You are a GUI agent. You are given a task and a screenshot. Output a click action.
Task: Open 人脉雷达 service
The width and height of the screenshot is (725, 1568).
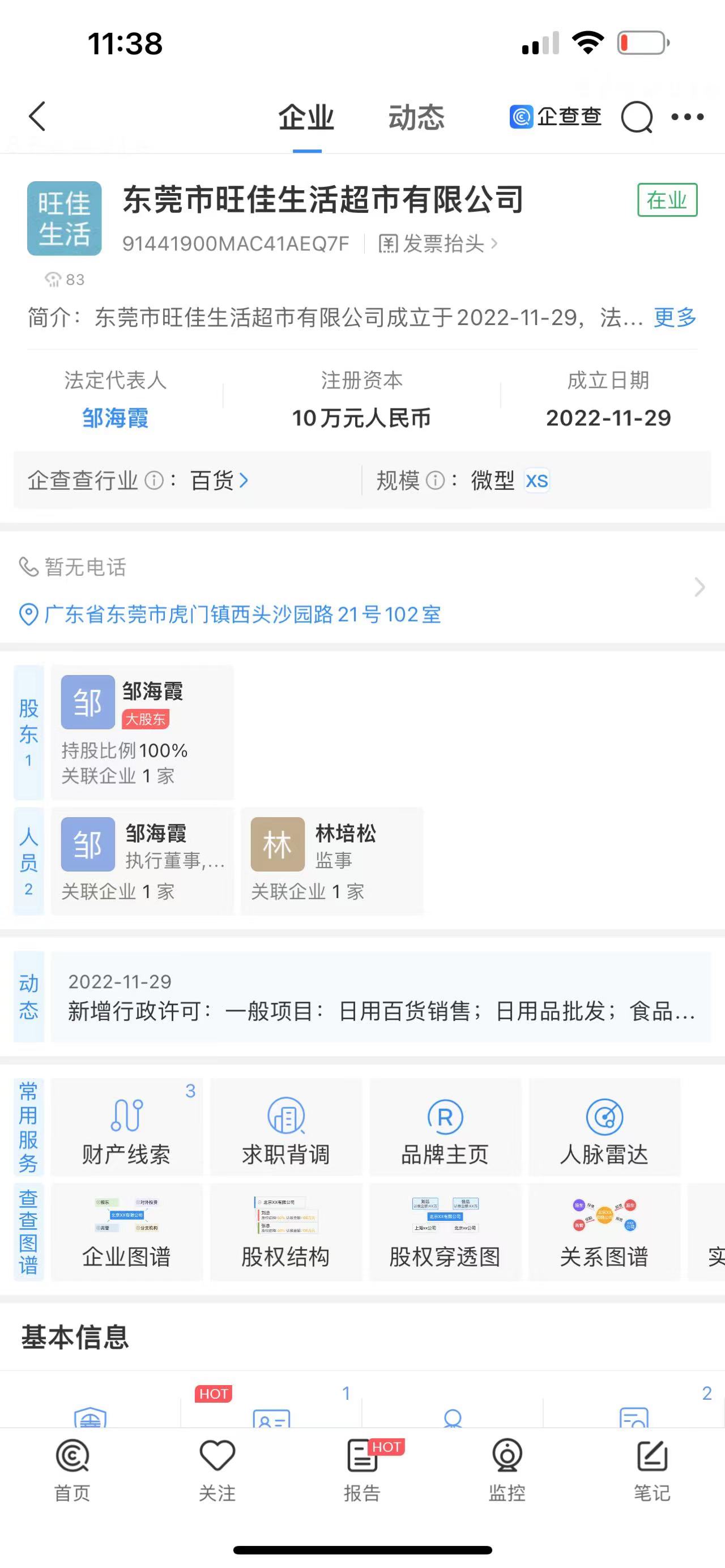click(604, 1127)
